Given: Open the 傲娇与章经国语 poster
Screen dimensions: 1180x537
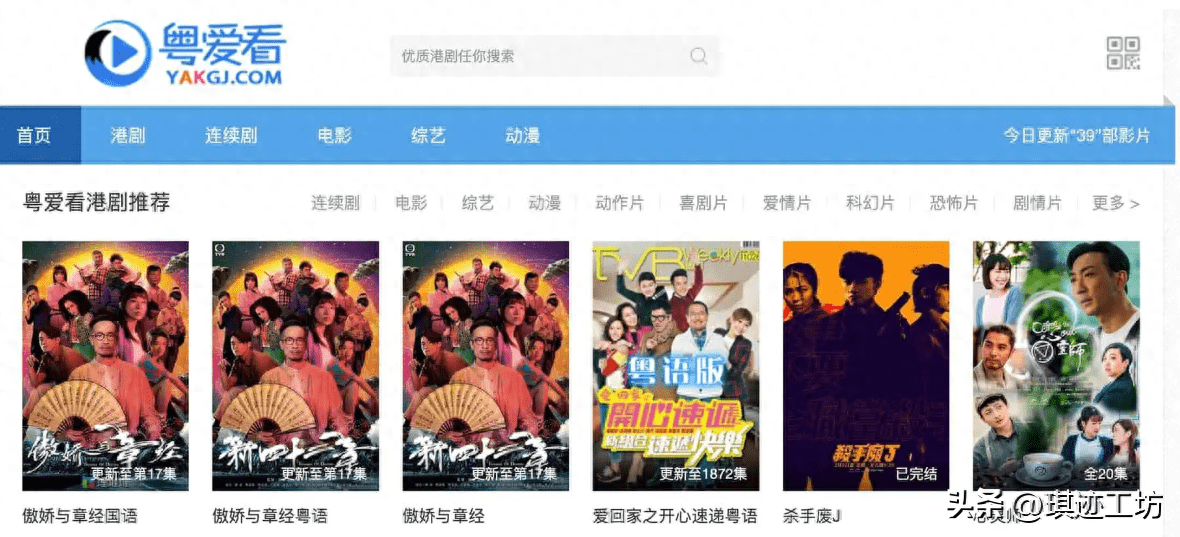Looking at the screenshot, I should (105, 365).
